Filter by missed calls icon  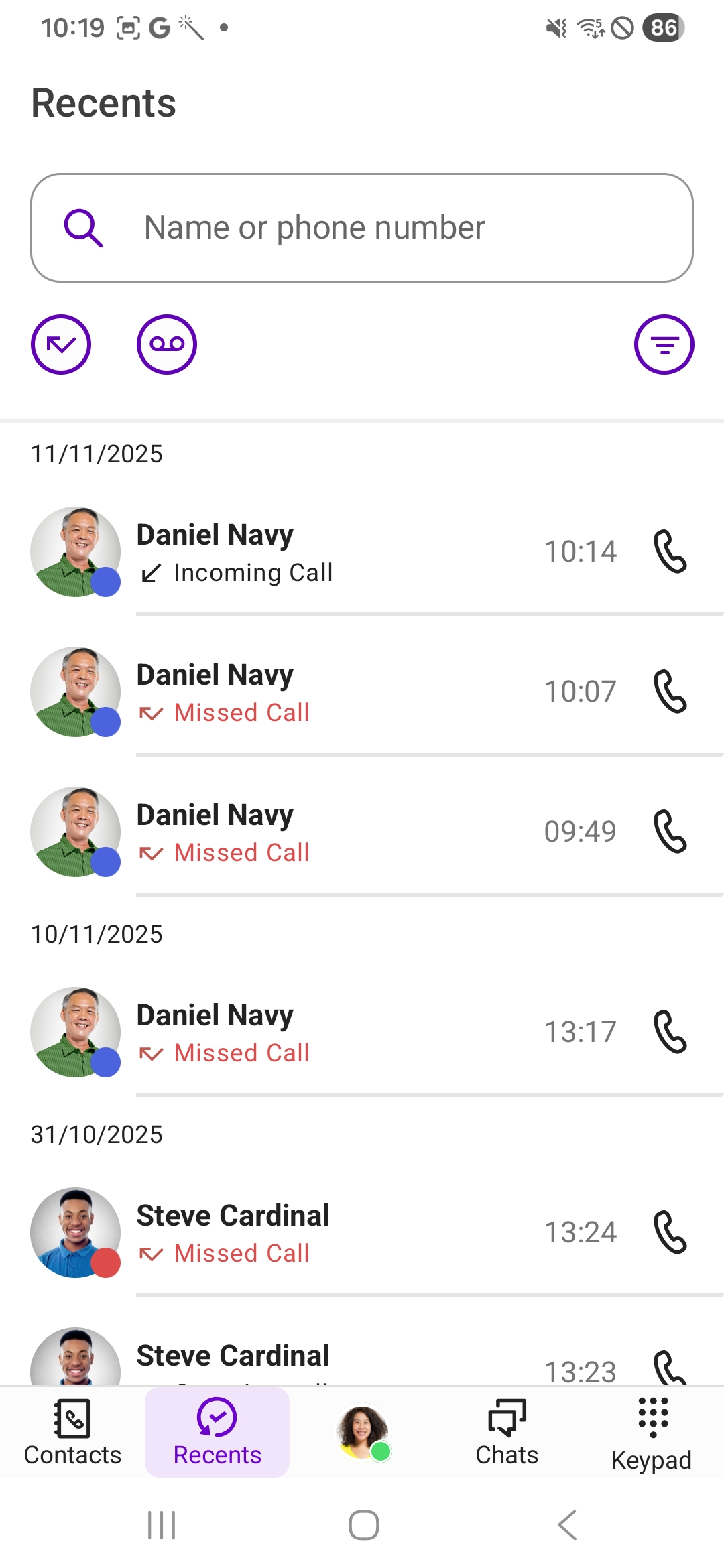61,344
